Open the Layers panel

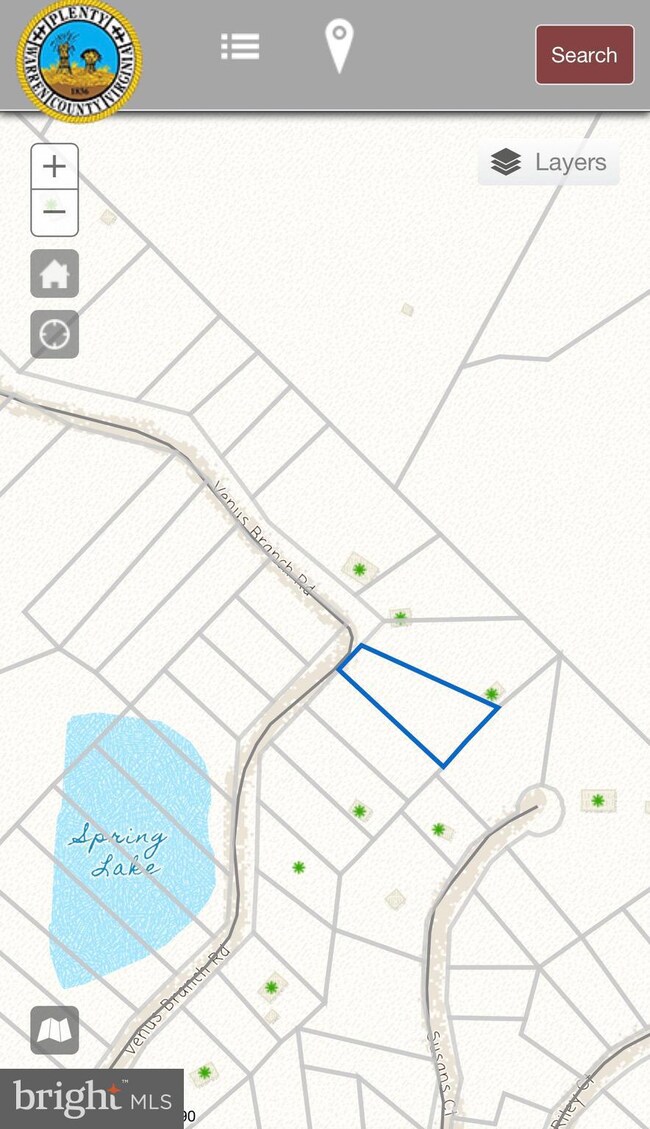tap(549, 163)
